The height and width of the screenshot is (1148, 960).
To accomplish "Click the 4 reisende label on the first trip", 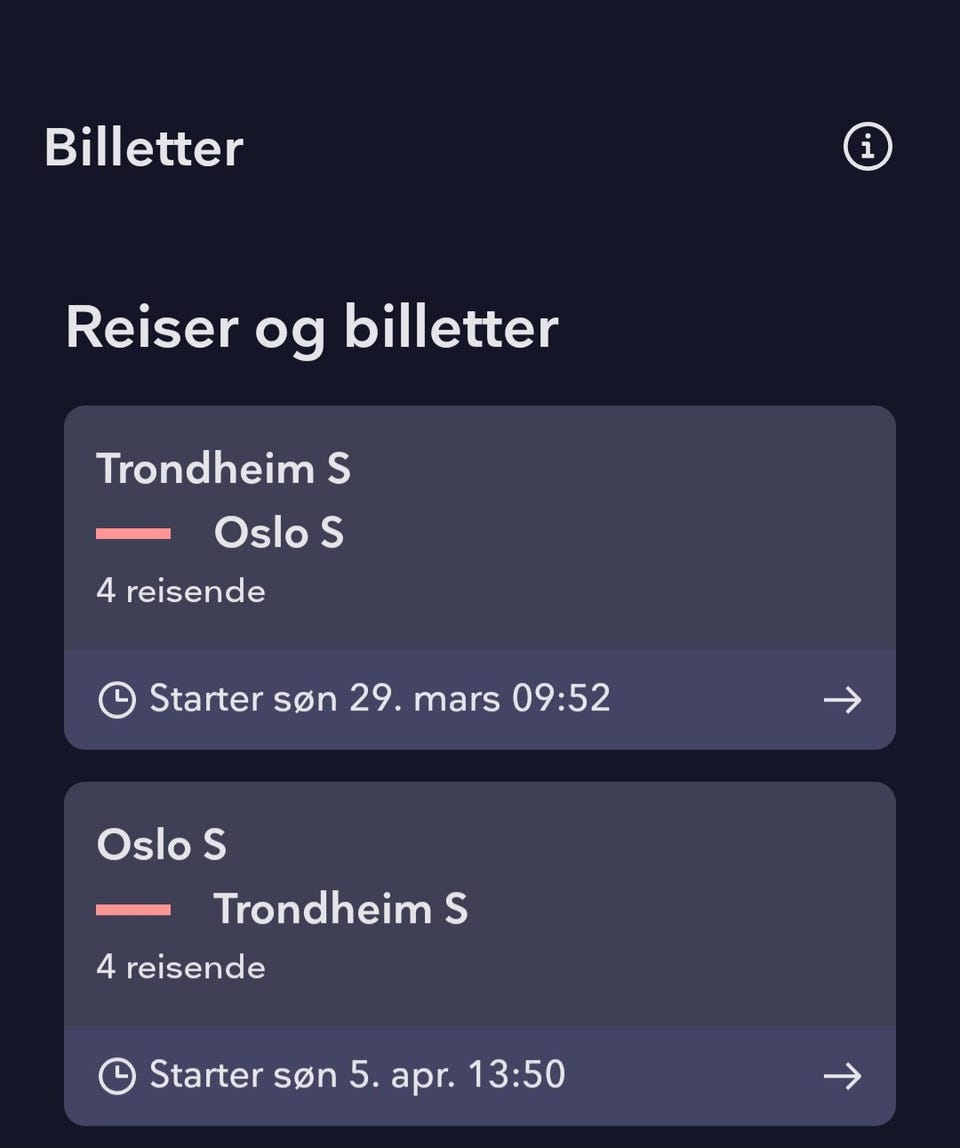I will click(x=180, y=591).
